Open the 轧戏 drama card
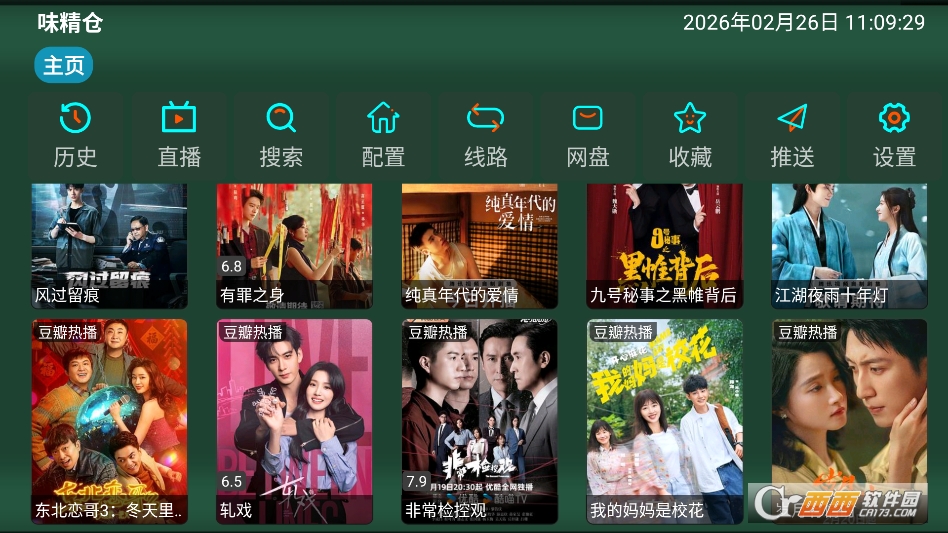Image resolution: width=948 pixels, height=533 pixels. point(294,420)
